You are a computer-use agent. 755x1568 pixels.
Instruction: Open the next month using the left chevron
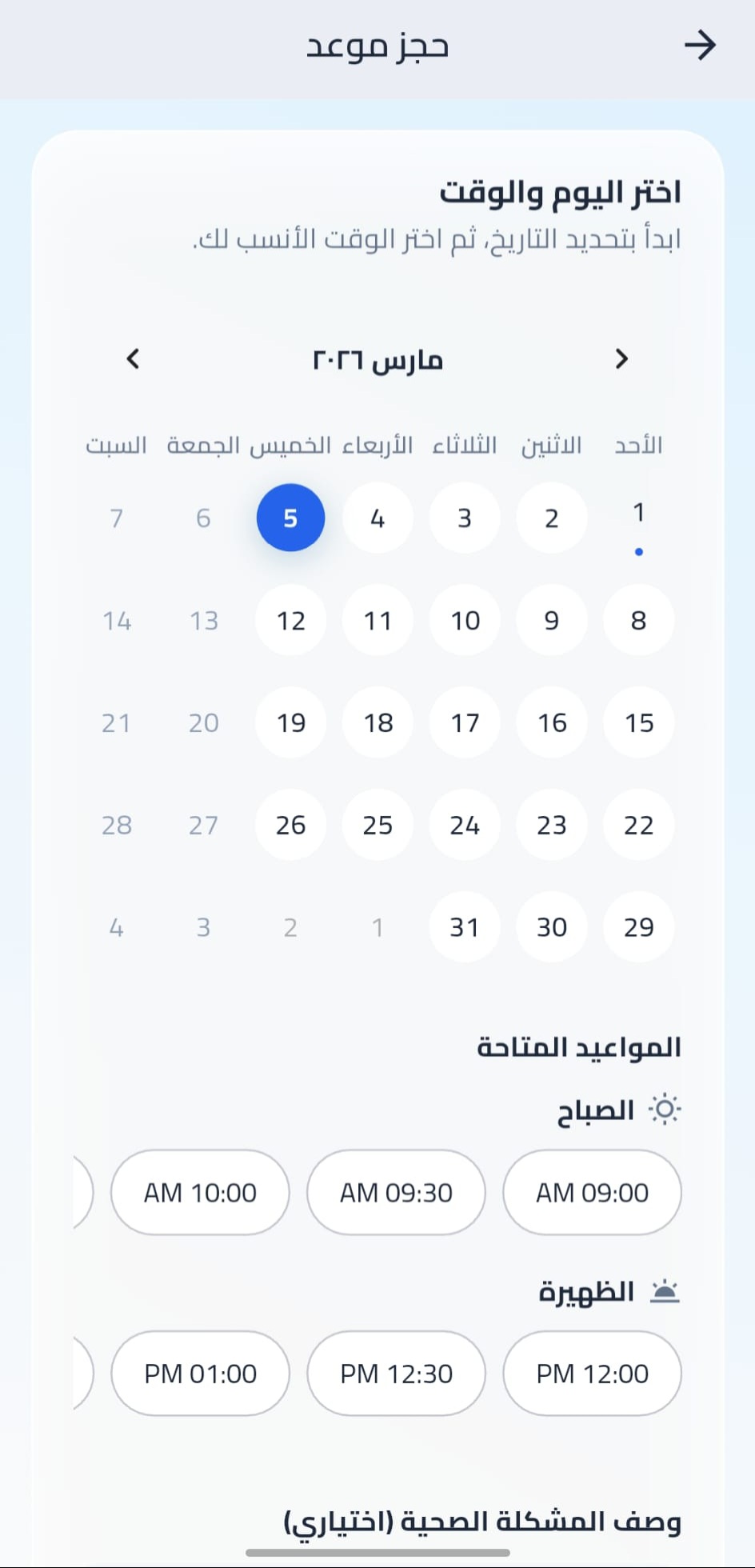(x=133, y=359)
